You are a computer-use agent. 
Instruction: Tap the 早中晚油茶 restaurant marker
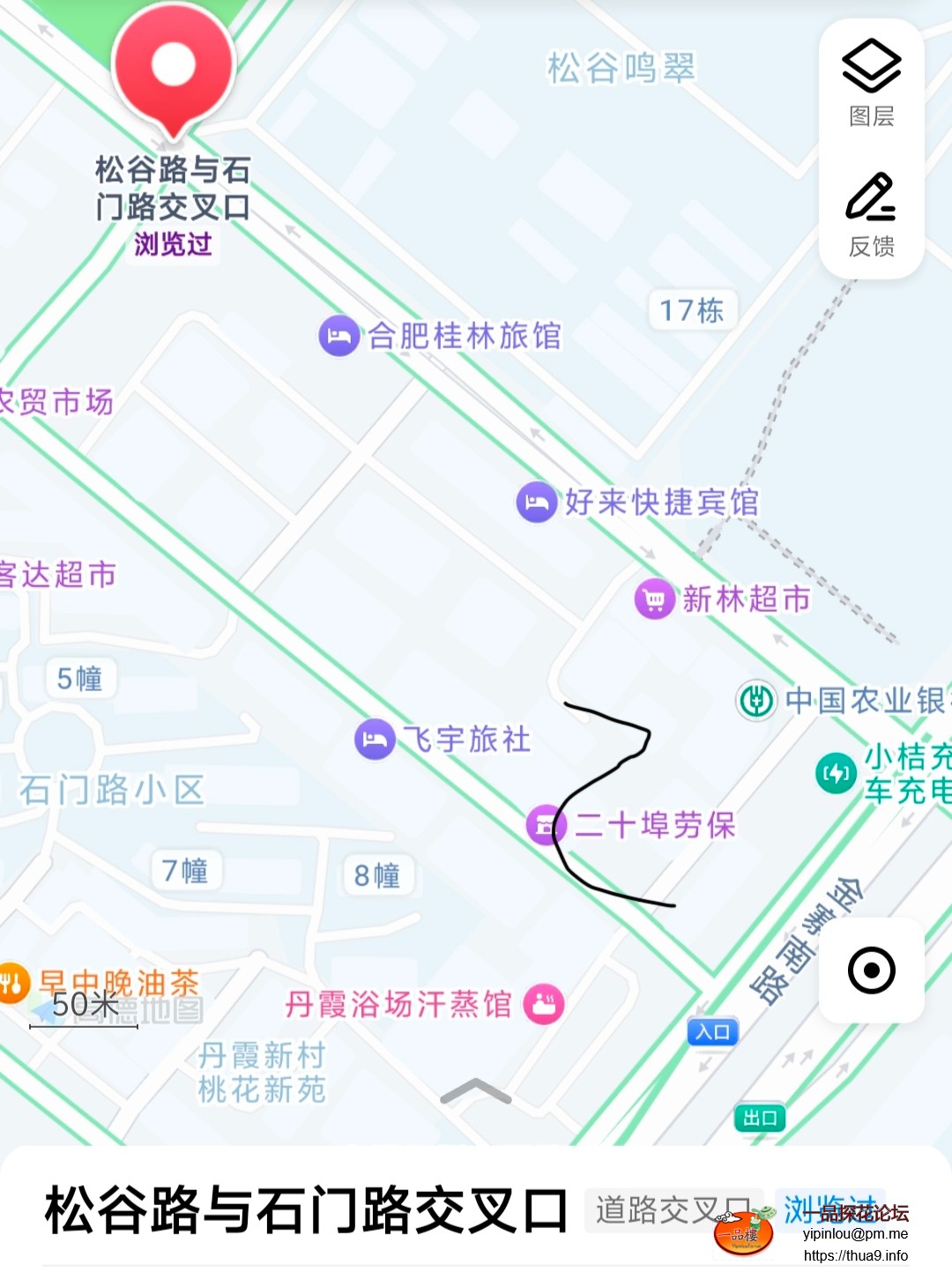pos(12,983)
